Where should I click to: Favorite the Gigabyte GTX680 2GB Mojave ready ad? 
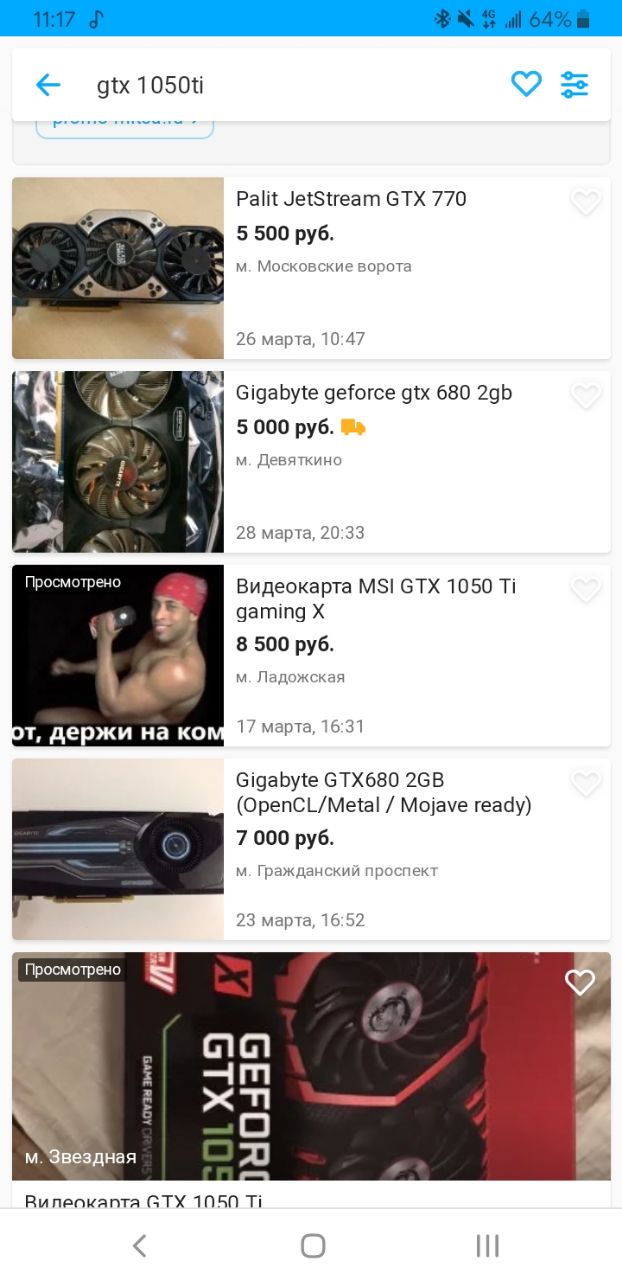(x=585, y=784)
